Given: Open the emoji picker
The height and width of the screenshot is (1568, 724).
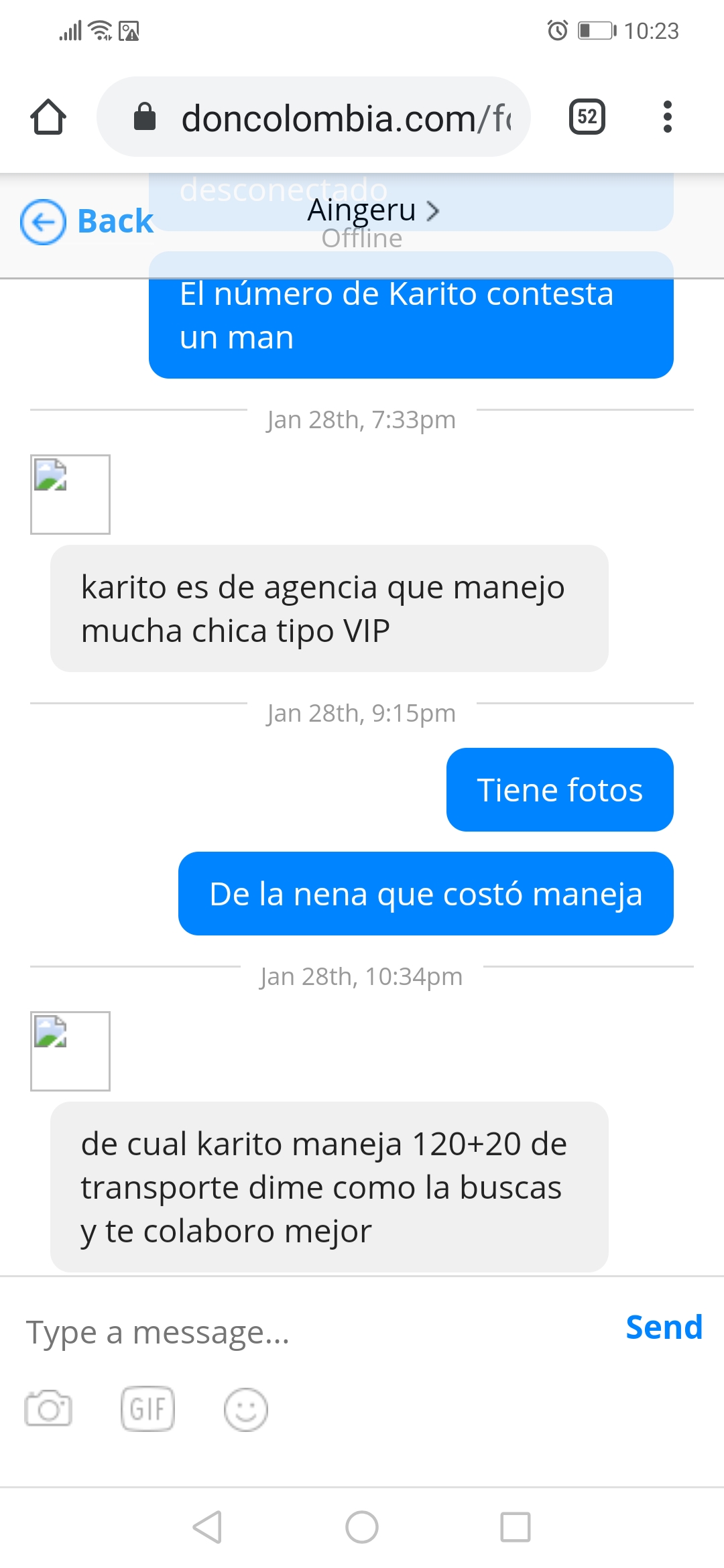Looking at the screenshot, I should 245,1409.
